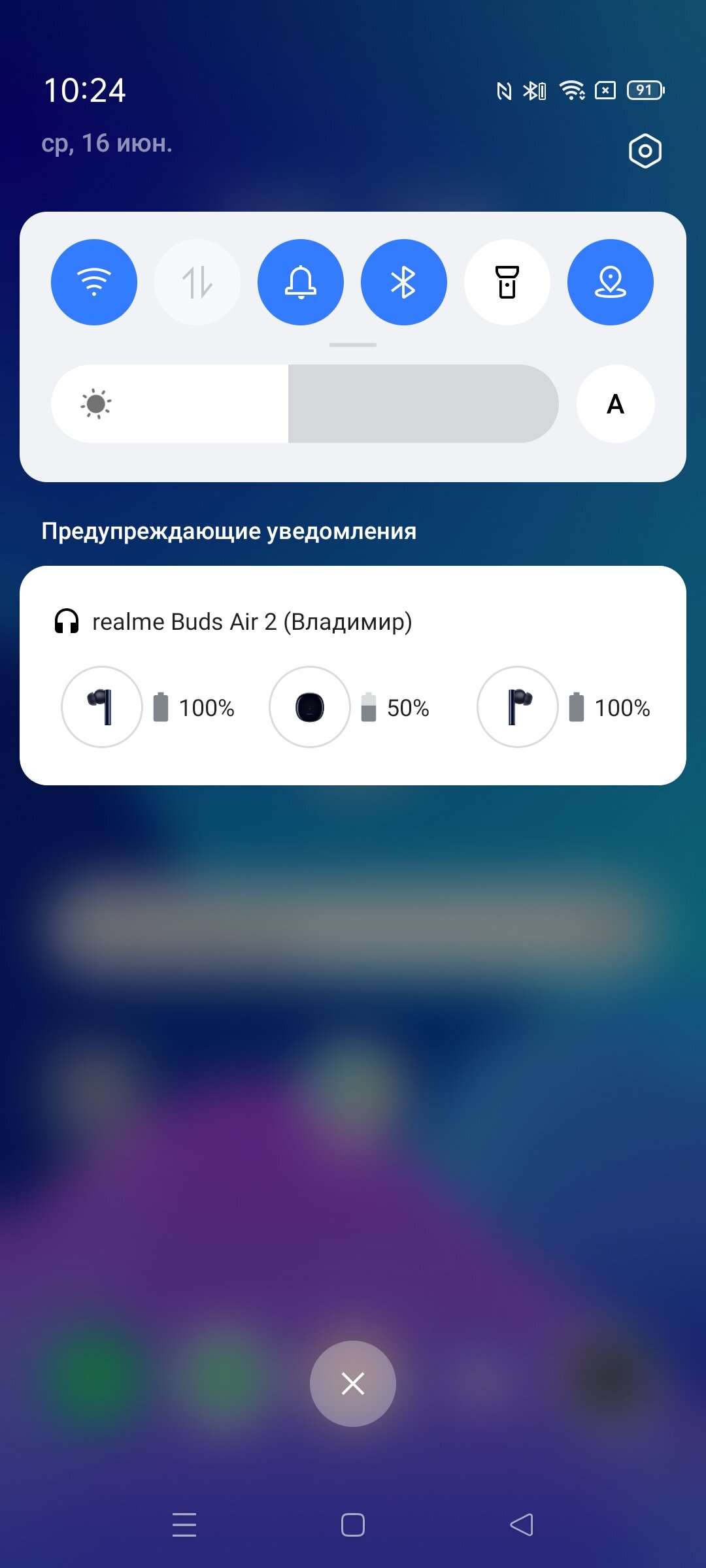Go to the home screen
Image resolution: width=706 pixels, height=1568 pixels.
[x=353, y=1525]
